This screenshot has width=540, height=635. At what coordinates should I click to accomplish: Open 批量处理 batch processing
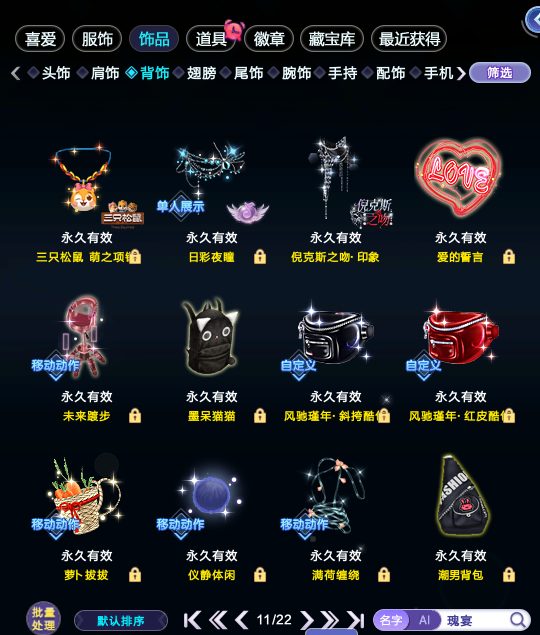tap(43, 619)
